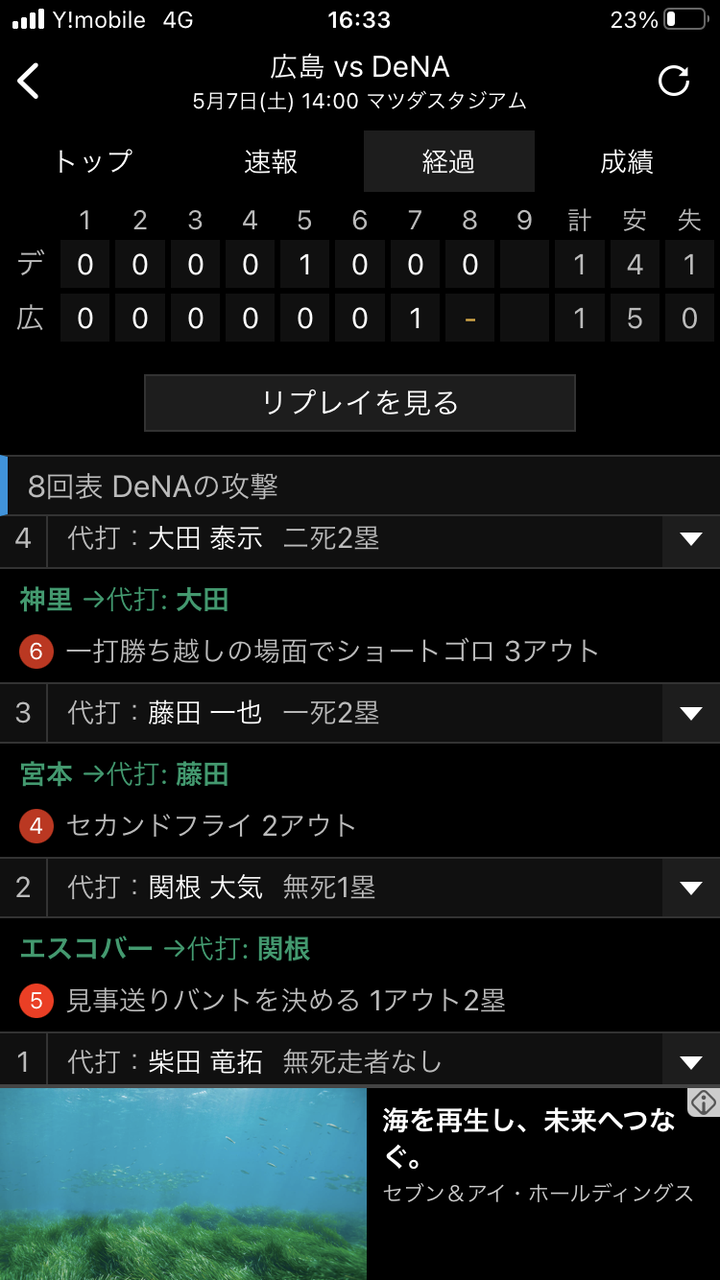720x1280 pixels.
Task: Refresh the game data
Action: coord(674,81)
